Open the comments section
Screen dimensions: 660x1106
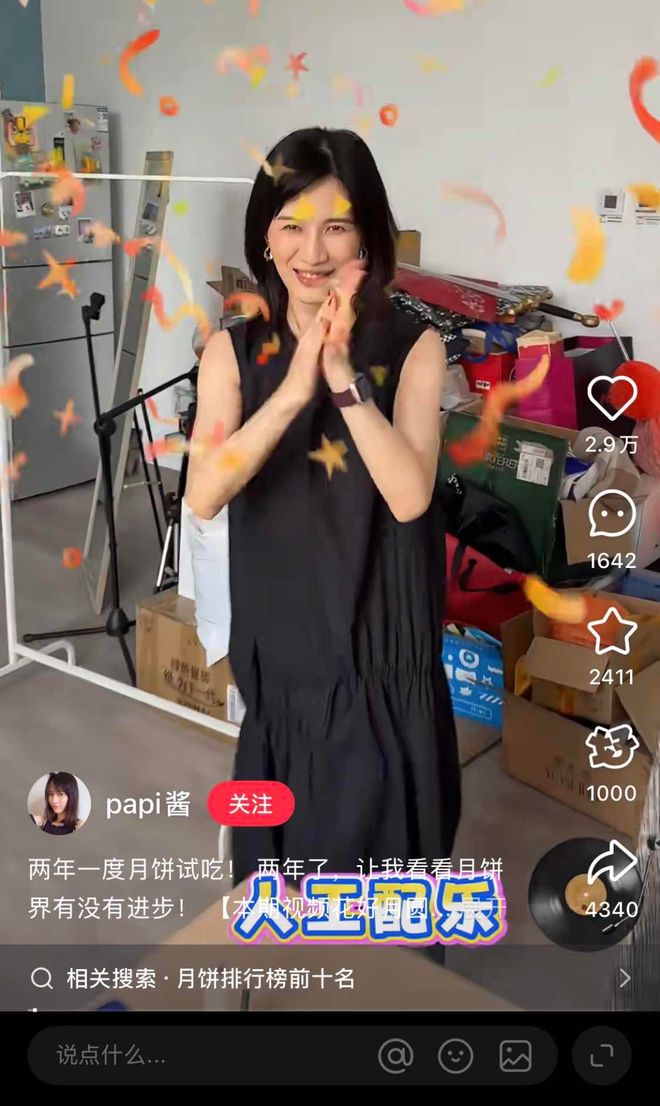click(x=612, y=514)
